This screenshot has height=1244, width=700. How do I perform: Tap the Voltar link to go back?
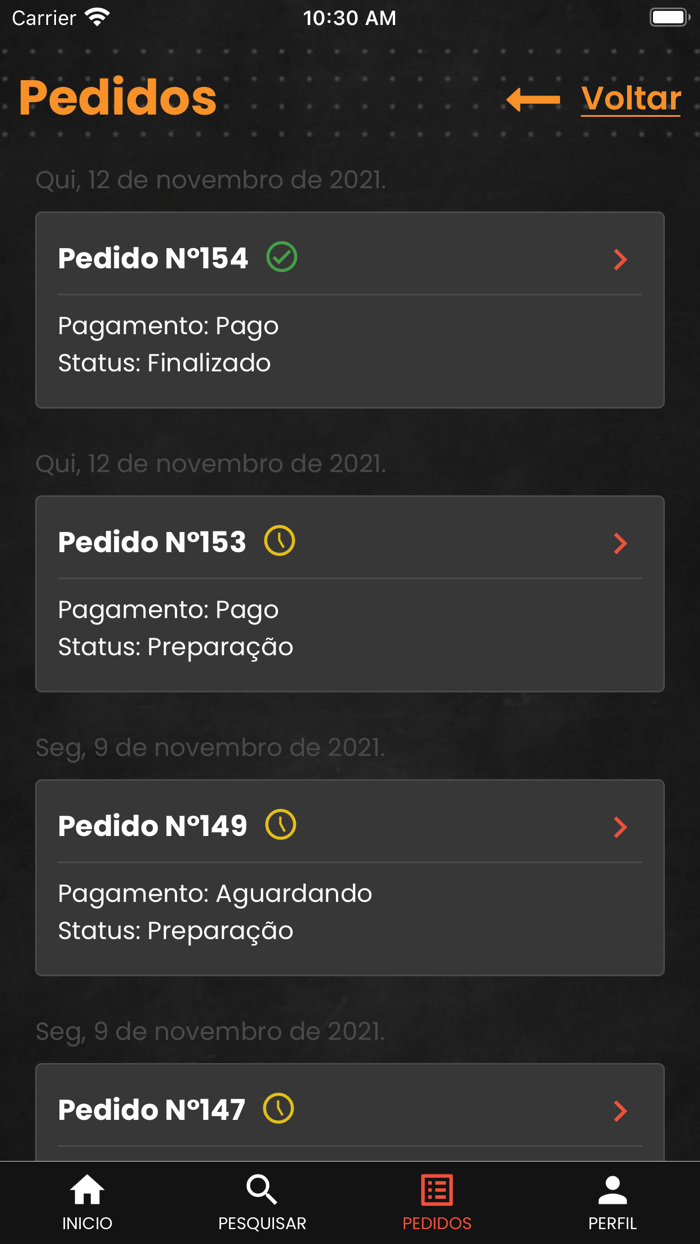tap(630, 99)
